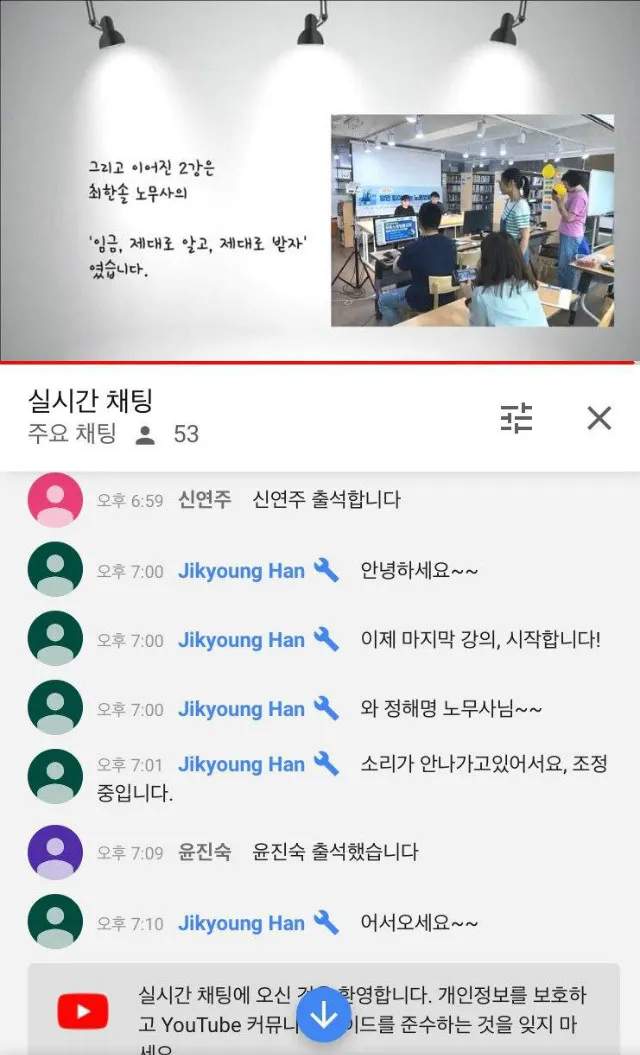Close the live chat panel
640x1055 pixels.
599,418
